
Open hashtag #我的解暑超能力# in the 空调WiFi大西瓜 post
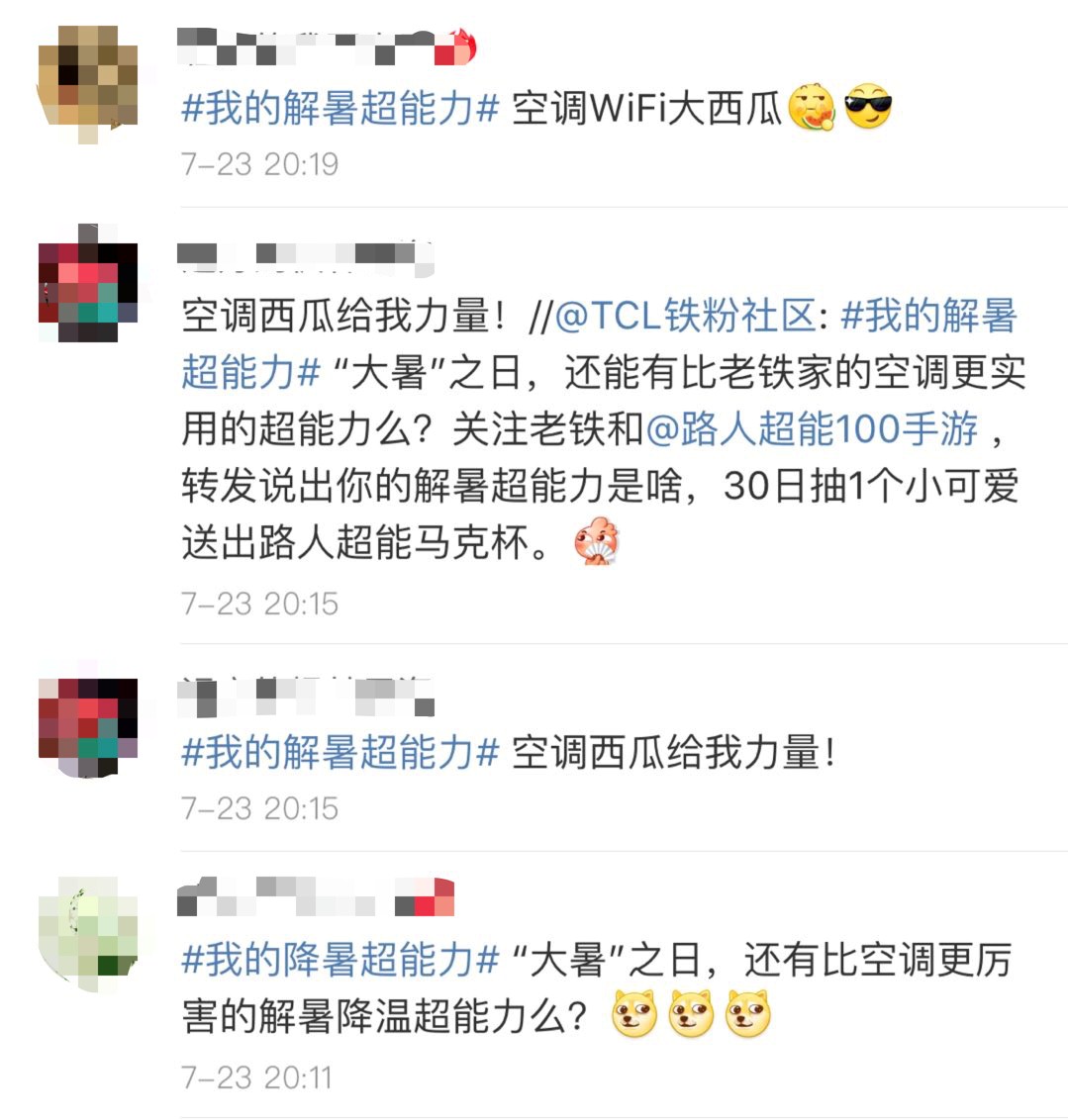point(340,108)
